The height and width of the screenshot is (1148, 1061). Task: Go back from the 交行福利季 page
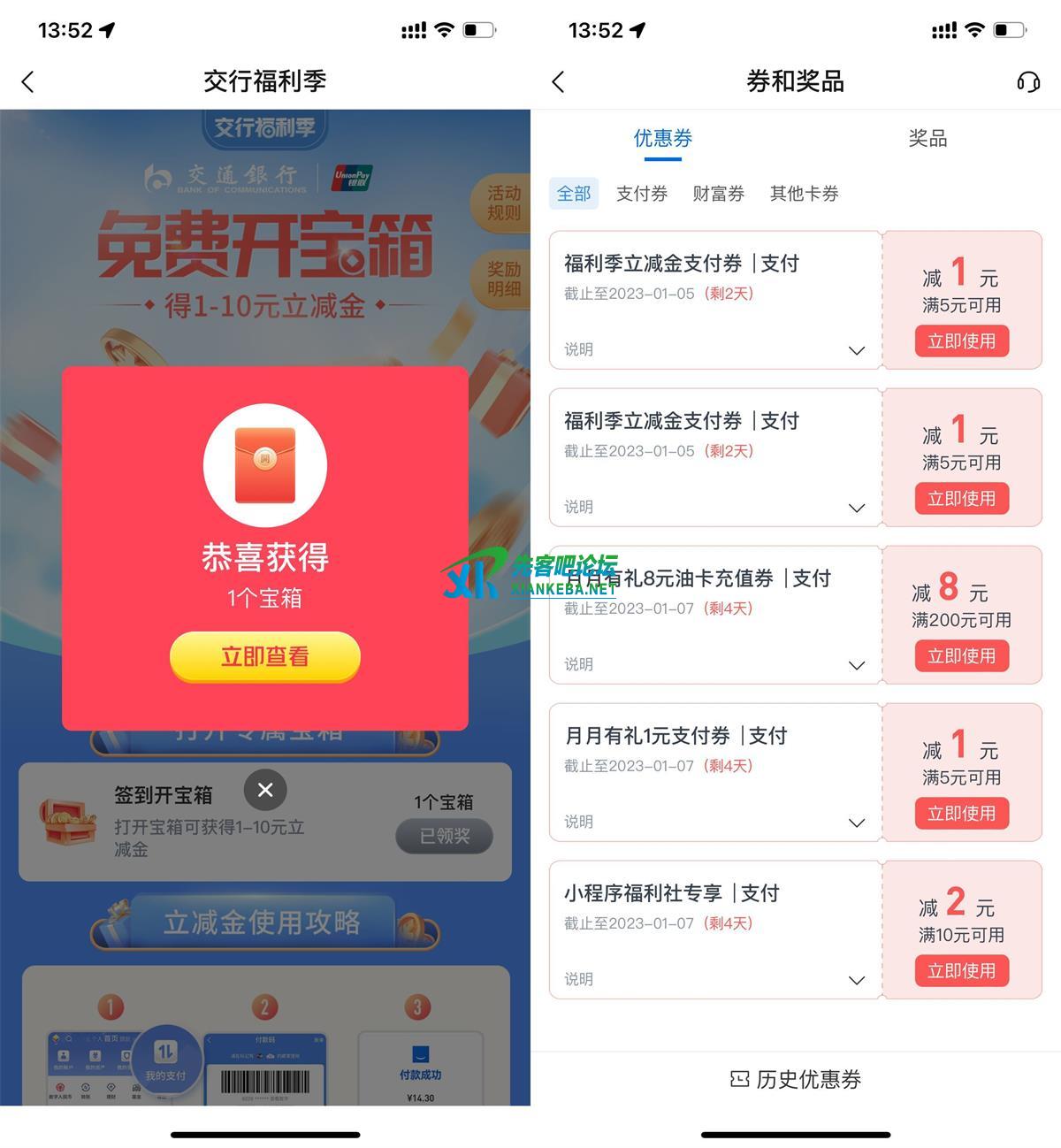(x=27, y=82)
